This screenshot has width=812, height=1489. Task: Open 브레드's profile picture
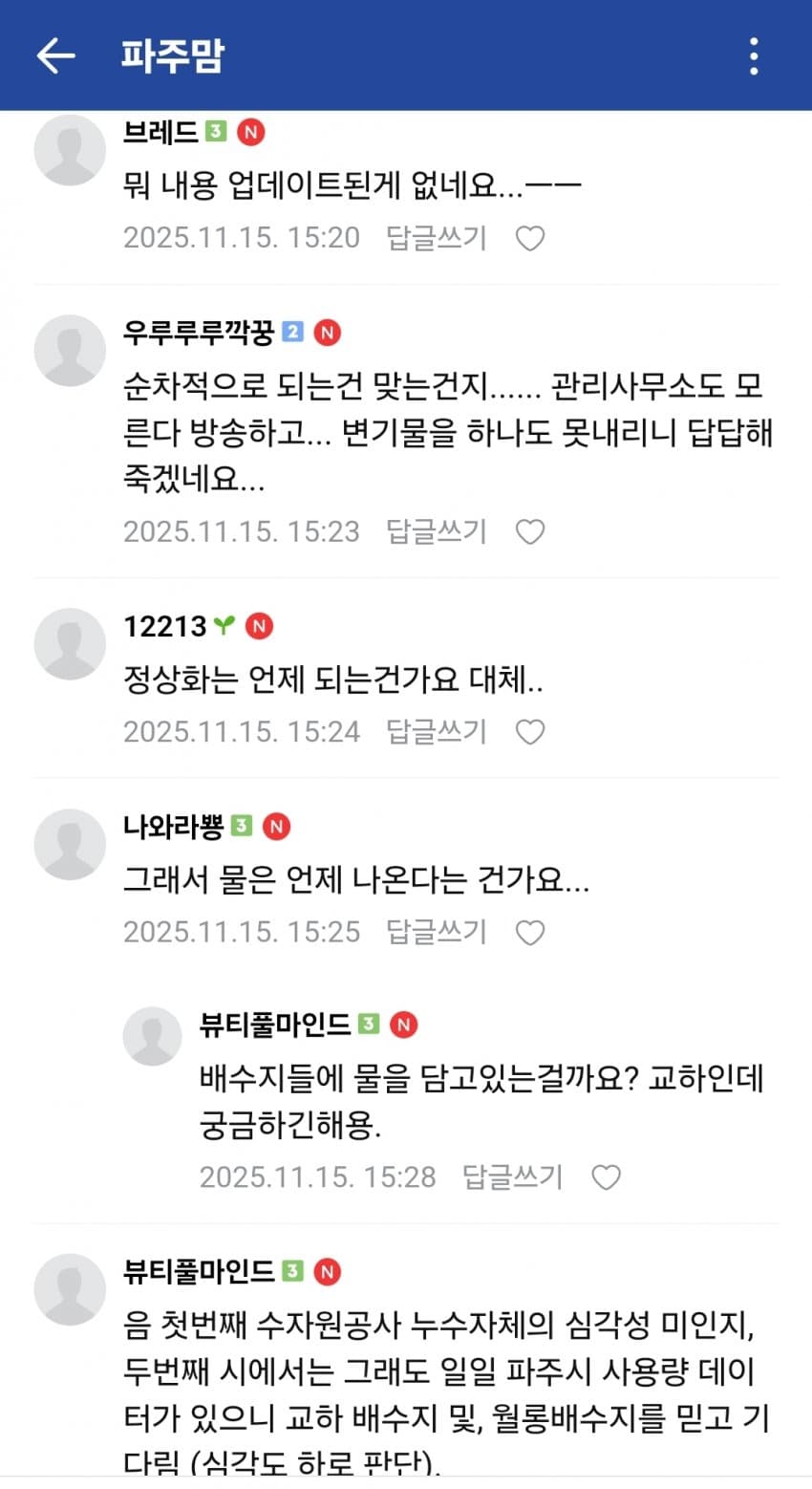(70, 150)
